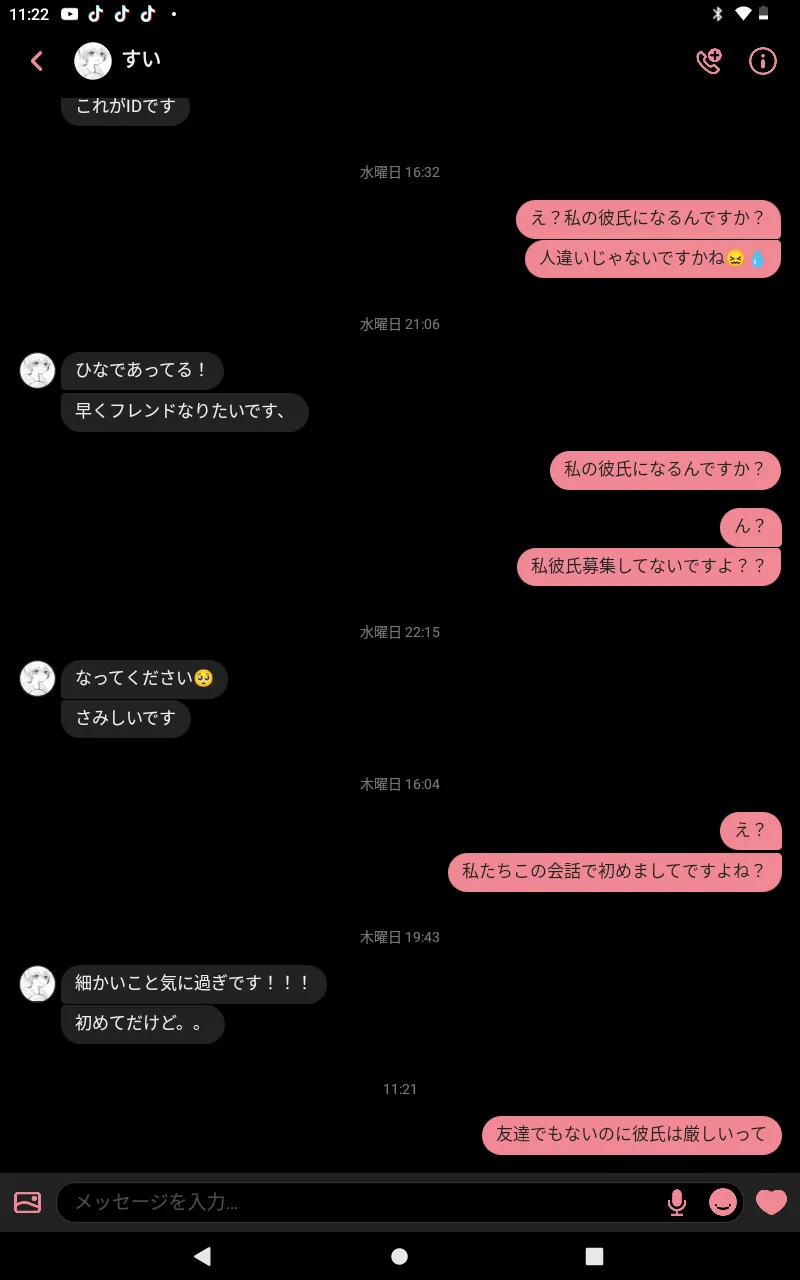The image size is (800, 1280).
Task: Go back from the すい chat
Action: point(37,61)
